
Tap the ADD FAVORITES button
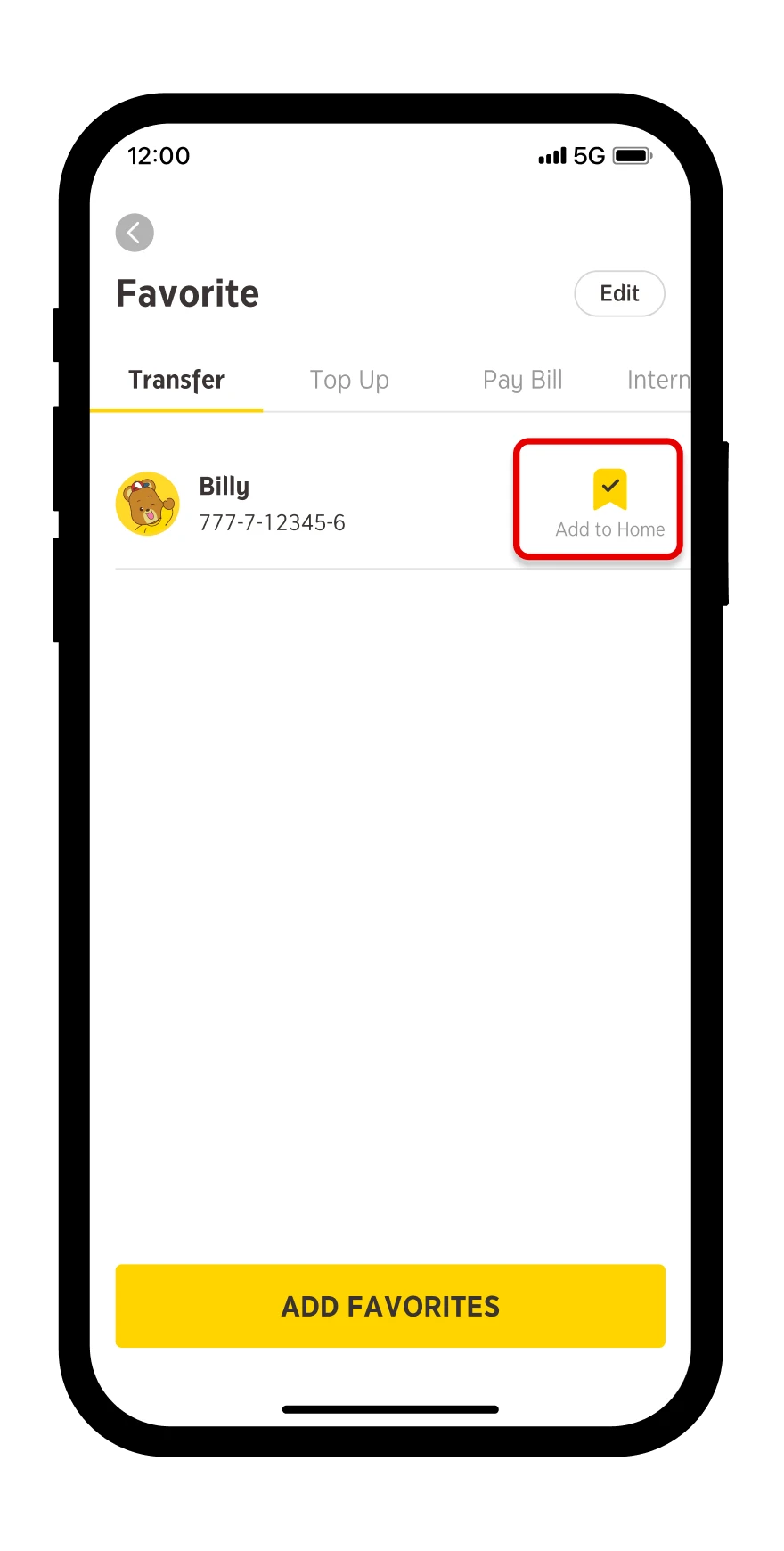click(x=390, y=1306)
